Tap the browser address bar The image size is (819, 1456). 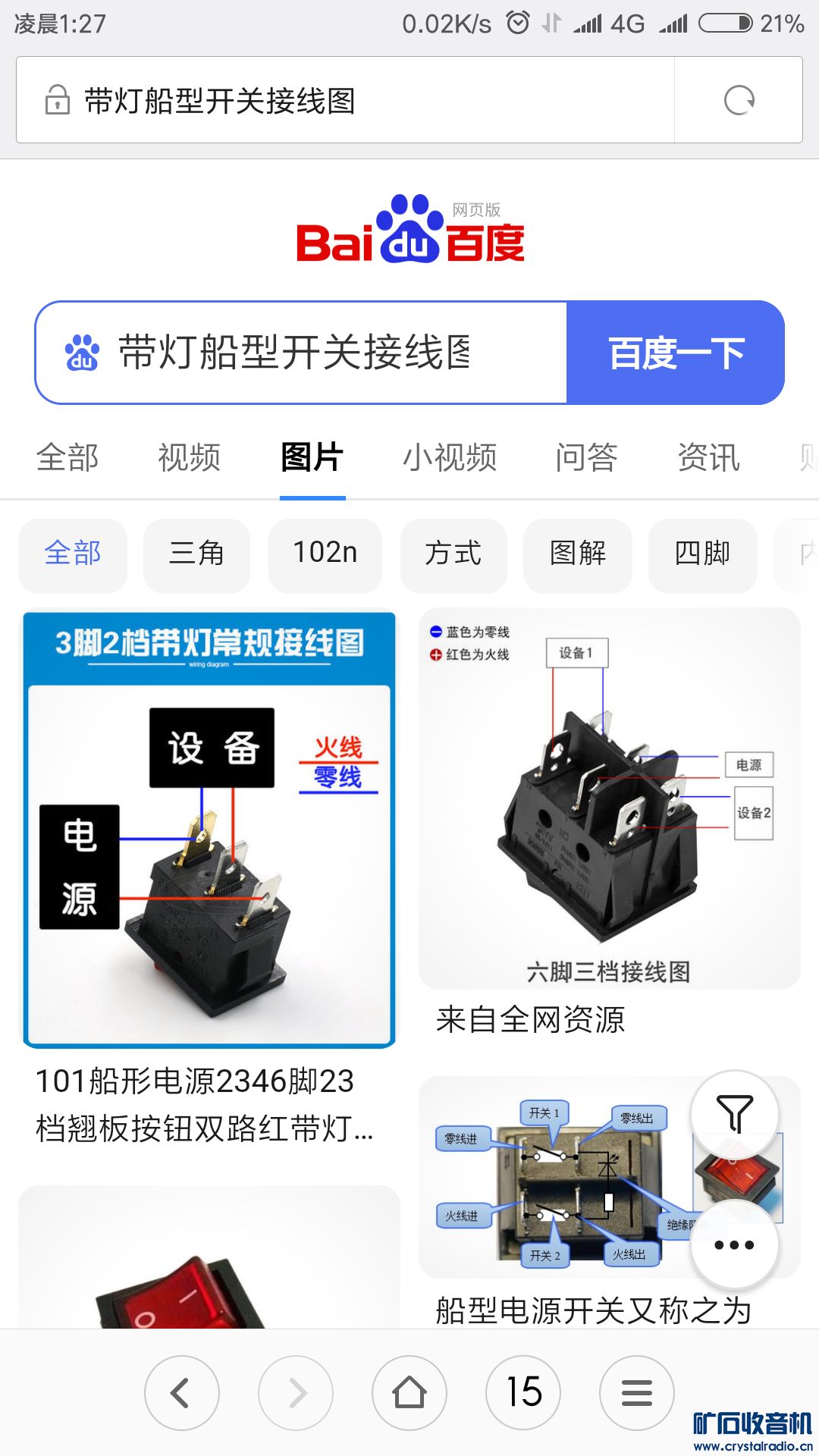(345, 100)
